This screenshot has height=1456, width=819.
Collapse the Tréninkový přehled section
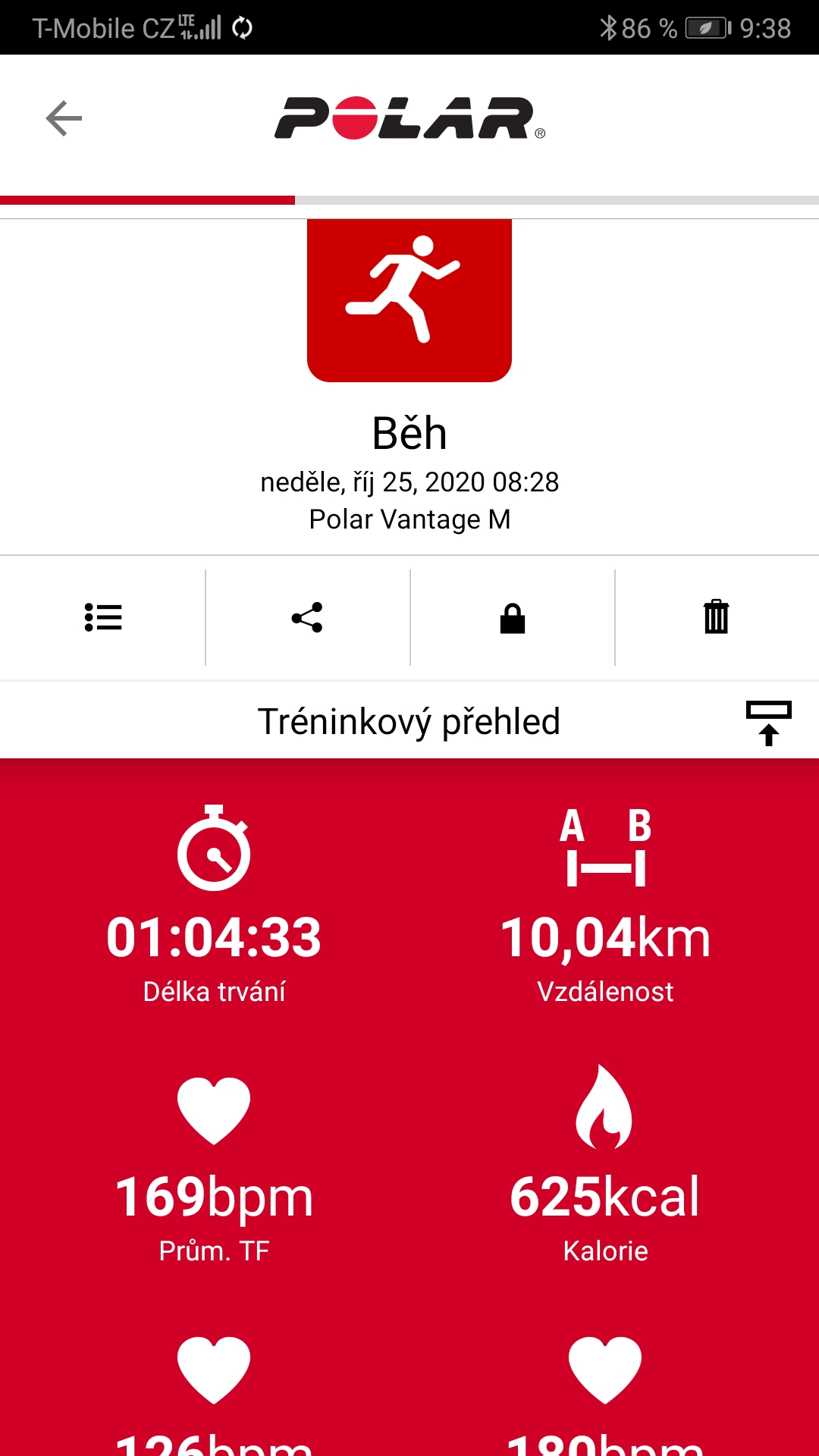pyautogui.click(x=769, y=723)
